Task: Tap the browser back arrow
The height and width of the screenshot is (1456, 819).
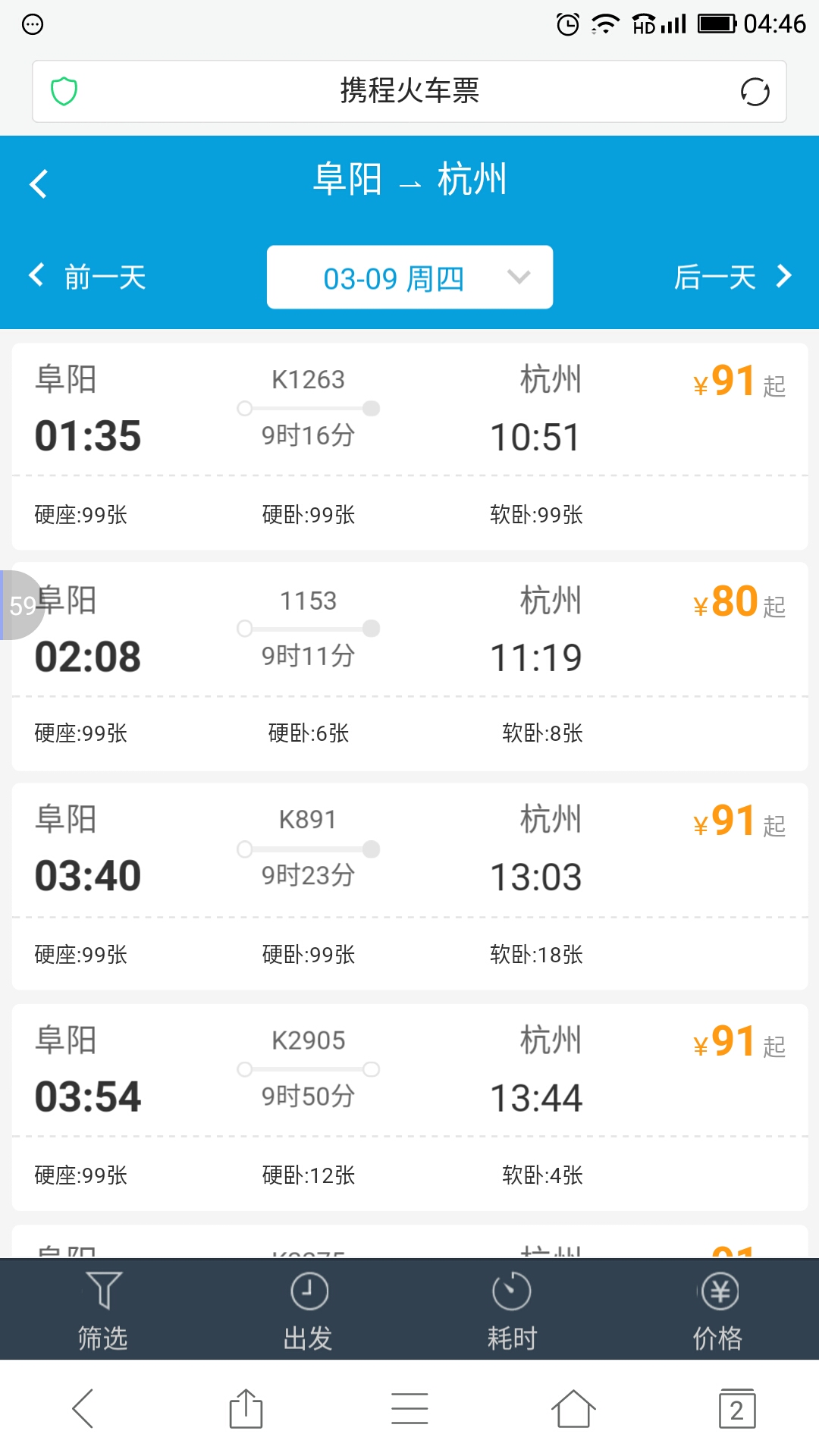Action: click(x=83, y=1408)
